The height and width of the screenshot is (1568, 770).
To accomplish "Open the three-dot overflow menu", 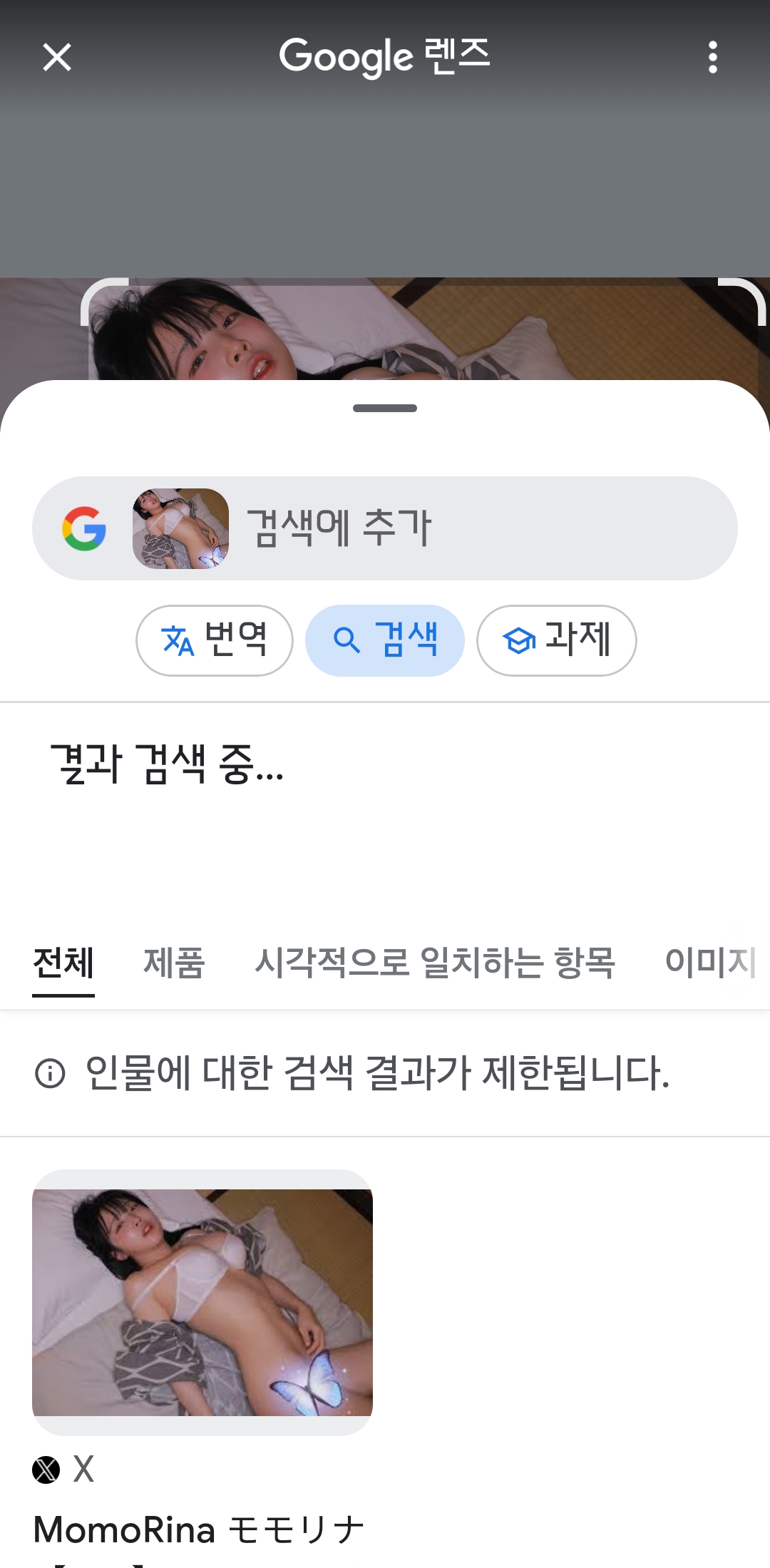I will pos(712,57).
